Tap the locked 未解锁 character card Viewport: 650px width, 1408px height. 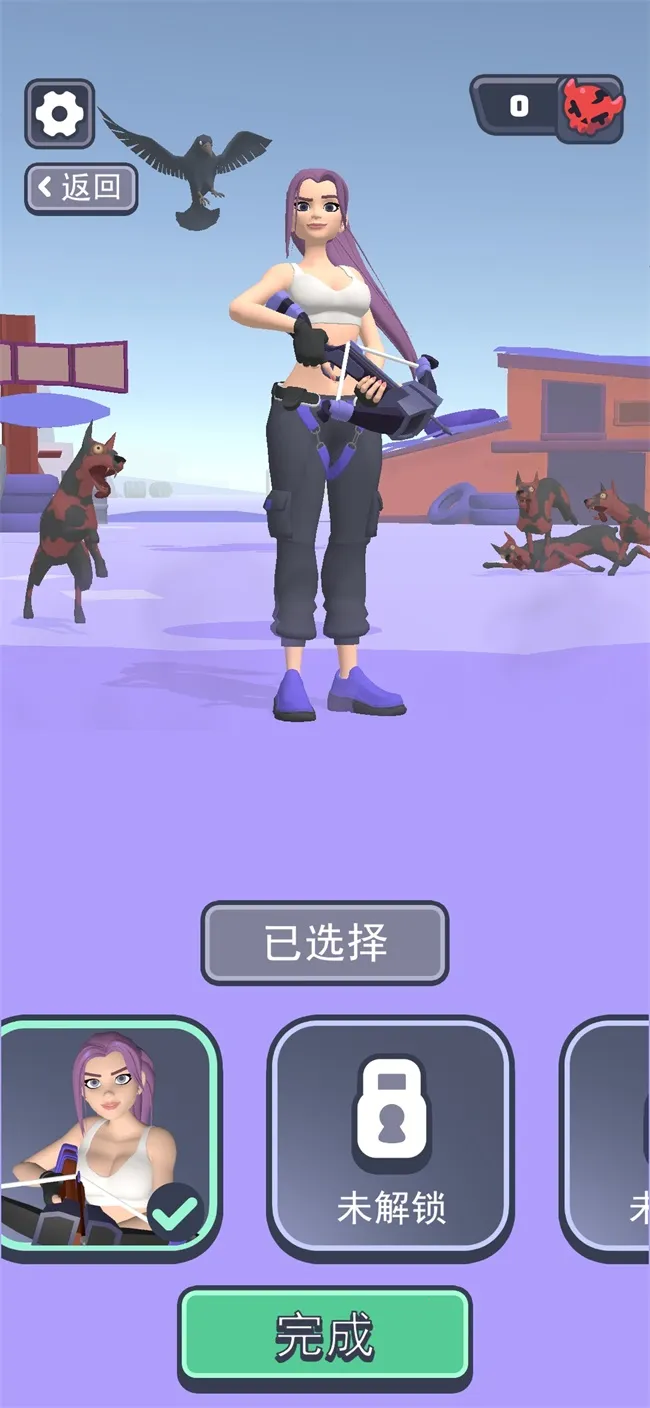(390, 1139)
